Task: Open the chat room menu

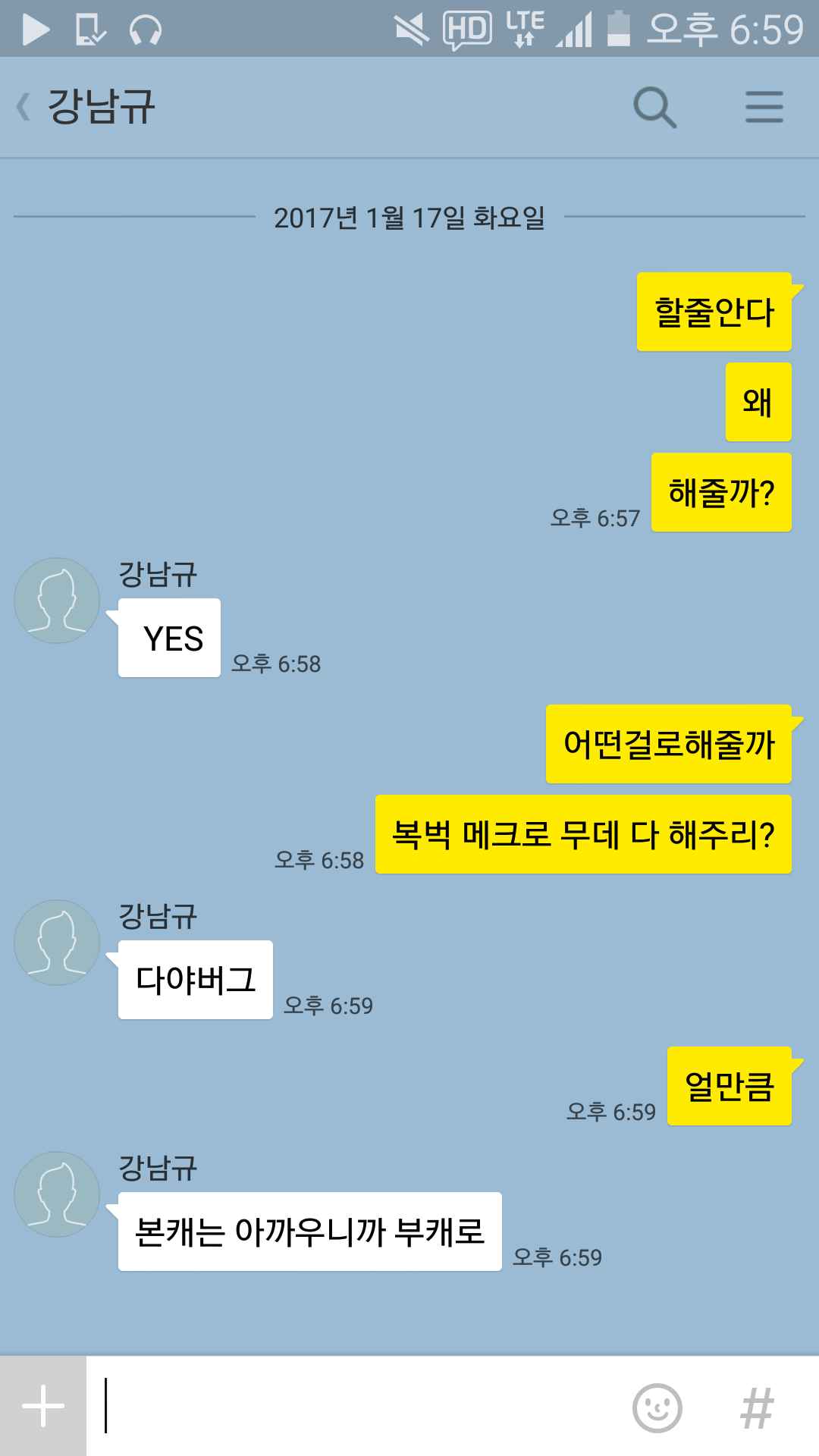Action: click(x=764, y=107)
